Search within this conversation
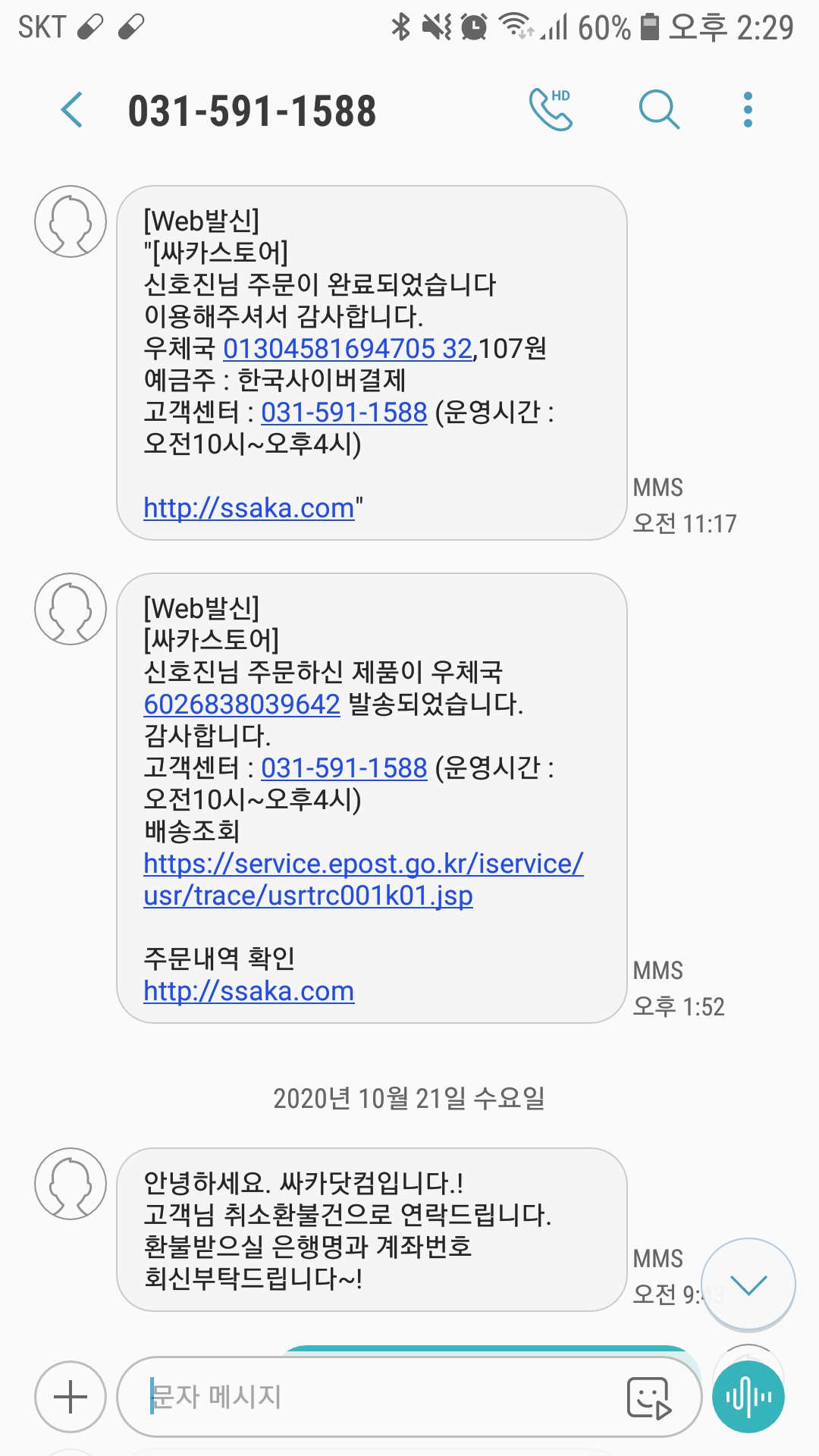819x1456 pixels. (659, 110)
